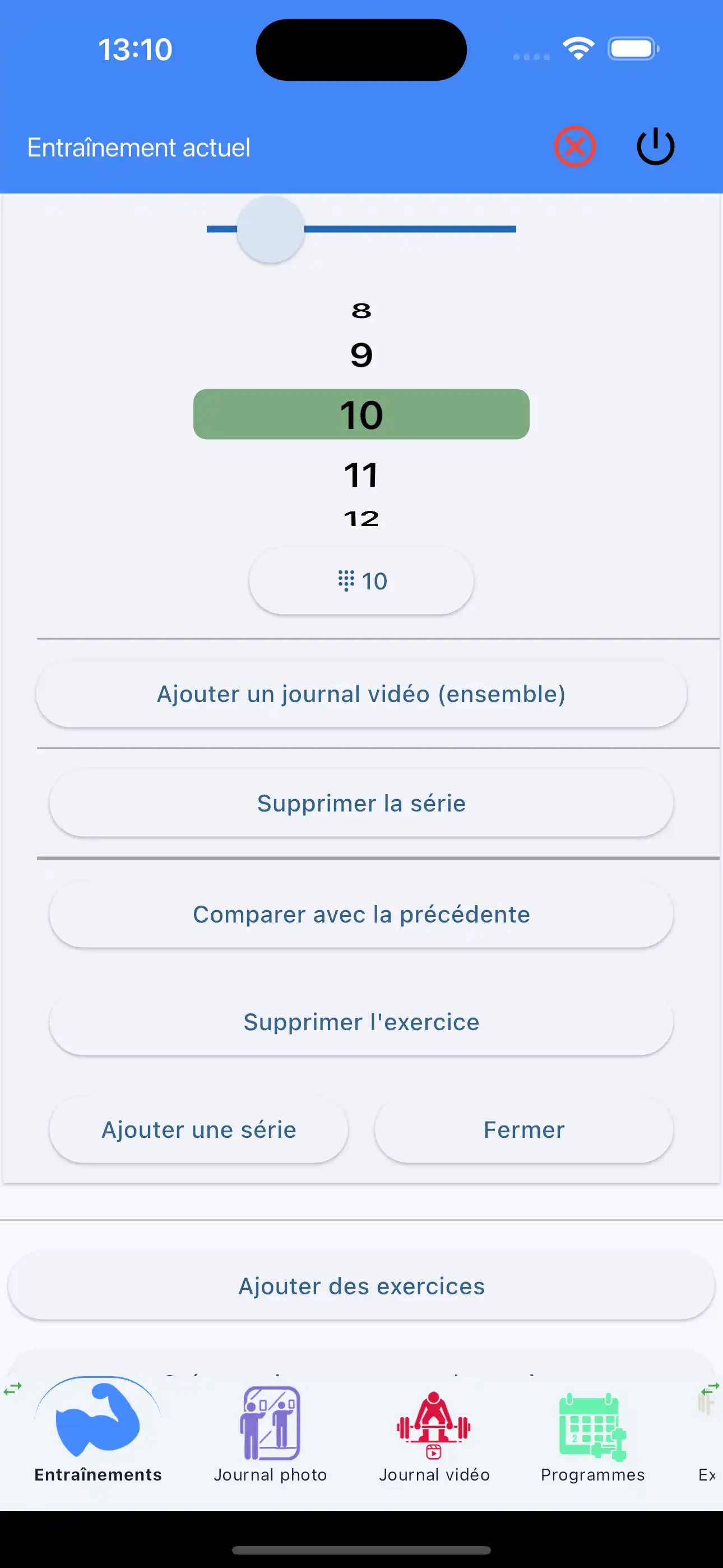Tap the power icon to end session
This screenshot has height=1568, width=723.
pos(655,145)
